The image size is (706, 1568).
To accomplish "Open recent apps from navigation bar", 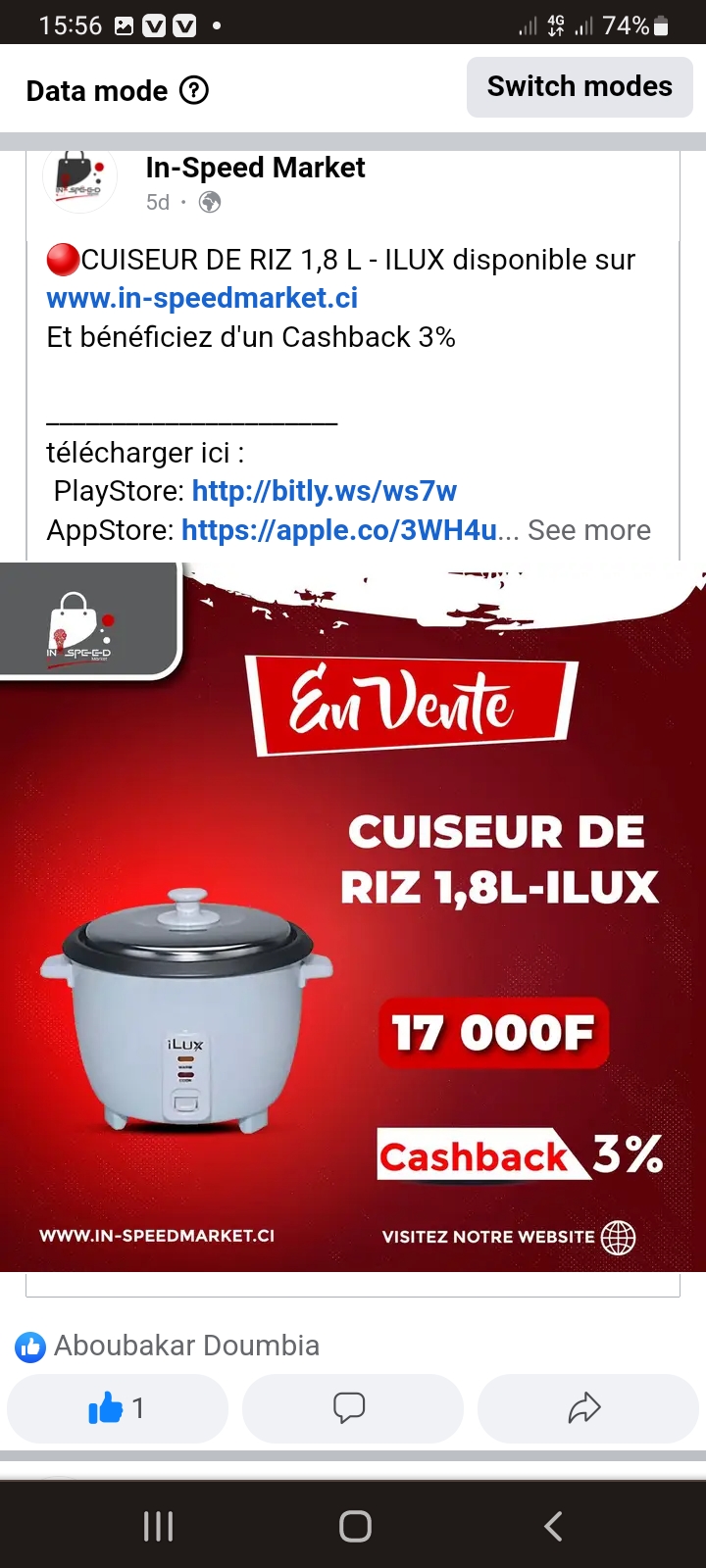I will tap(158, 1526).
